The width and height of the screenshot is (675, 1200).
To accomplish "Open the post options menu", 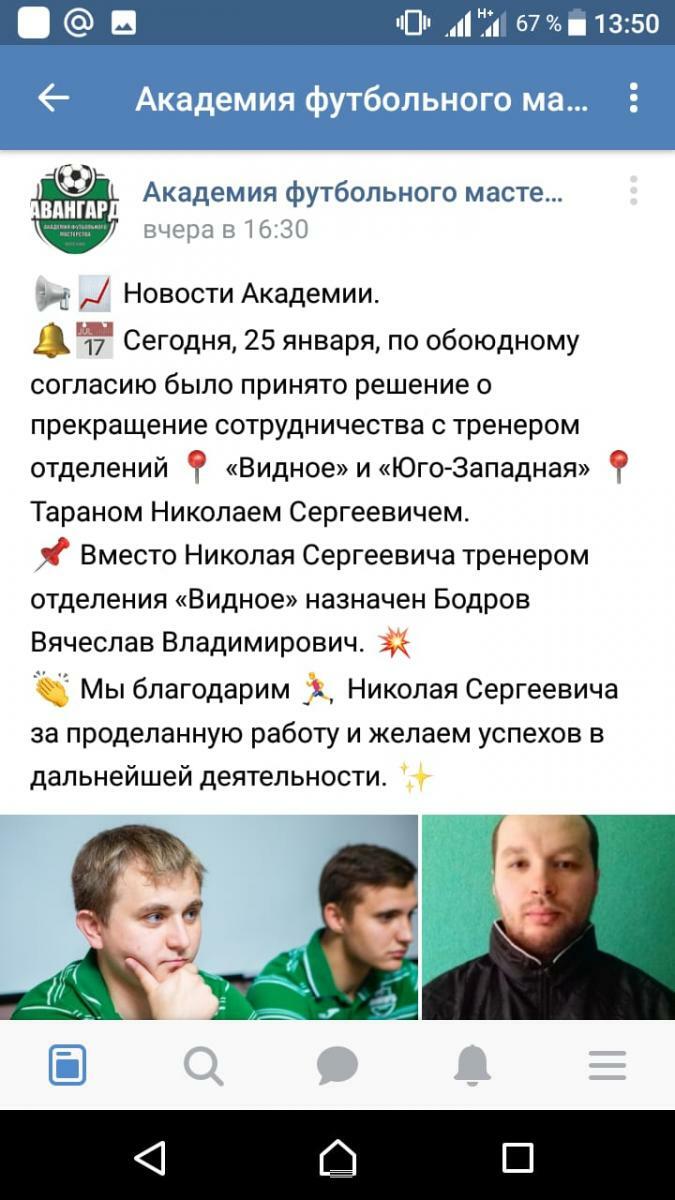I will pos(633,190).
